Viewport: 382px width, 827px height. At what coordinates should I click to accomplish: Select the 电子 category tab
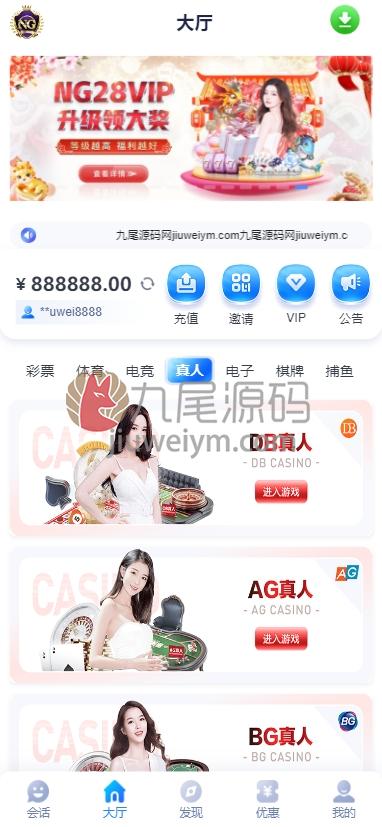(x=240, y=371)
